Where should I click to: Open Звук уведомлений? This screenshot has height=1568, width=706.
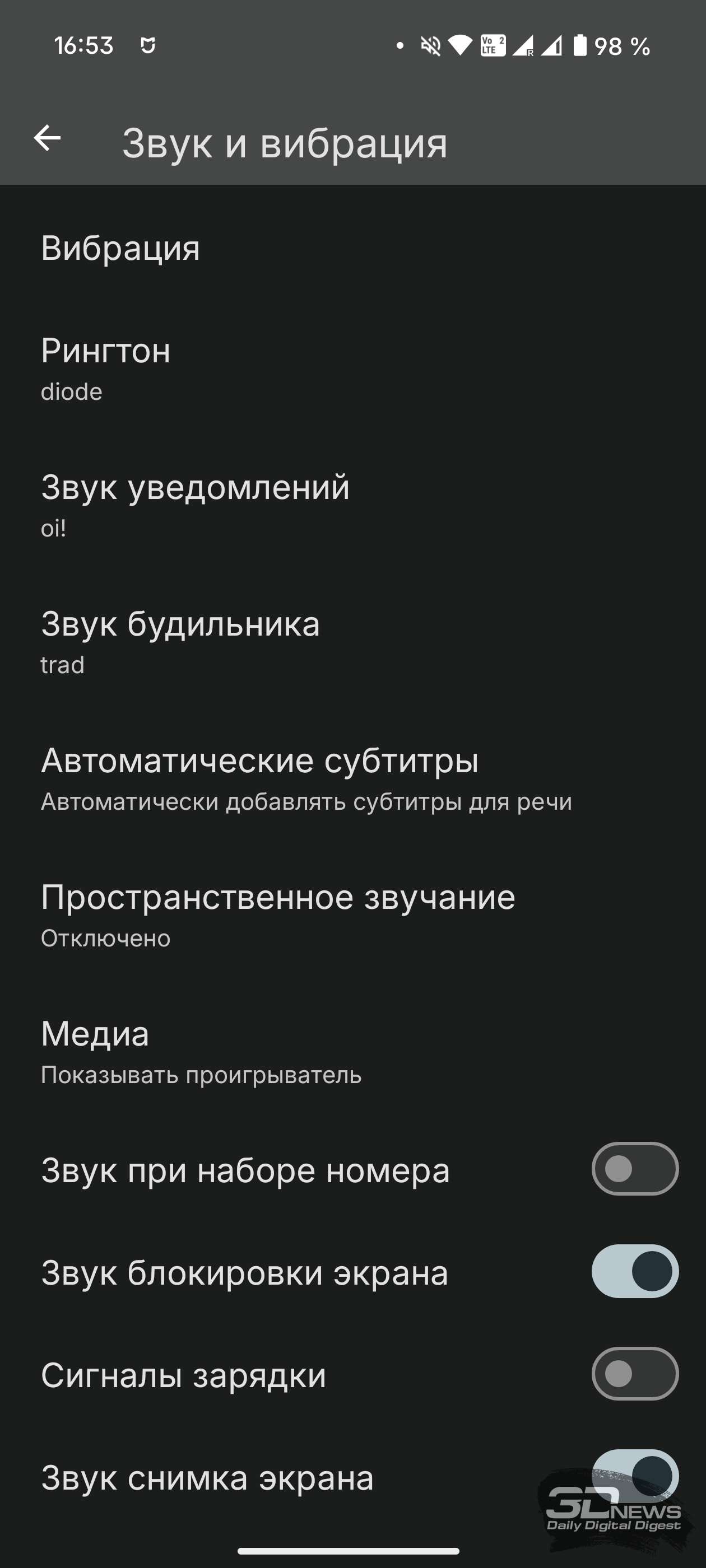pyautogui.click(x=352, y=504)
